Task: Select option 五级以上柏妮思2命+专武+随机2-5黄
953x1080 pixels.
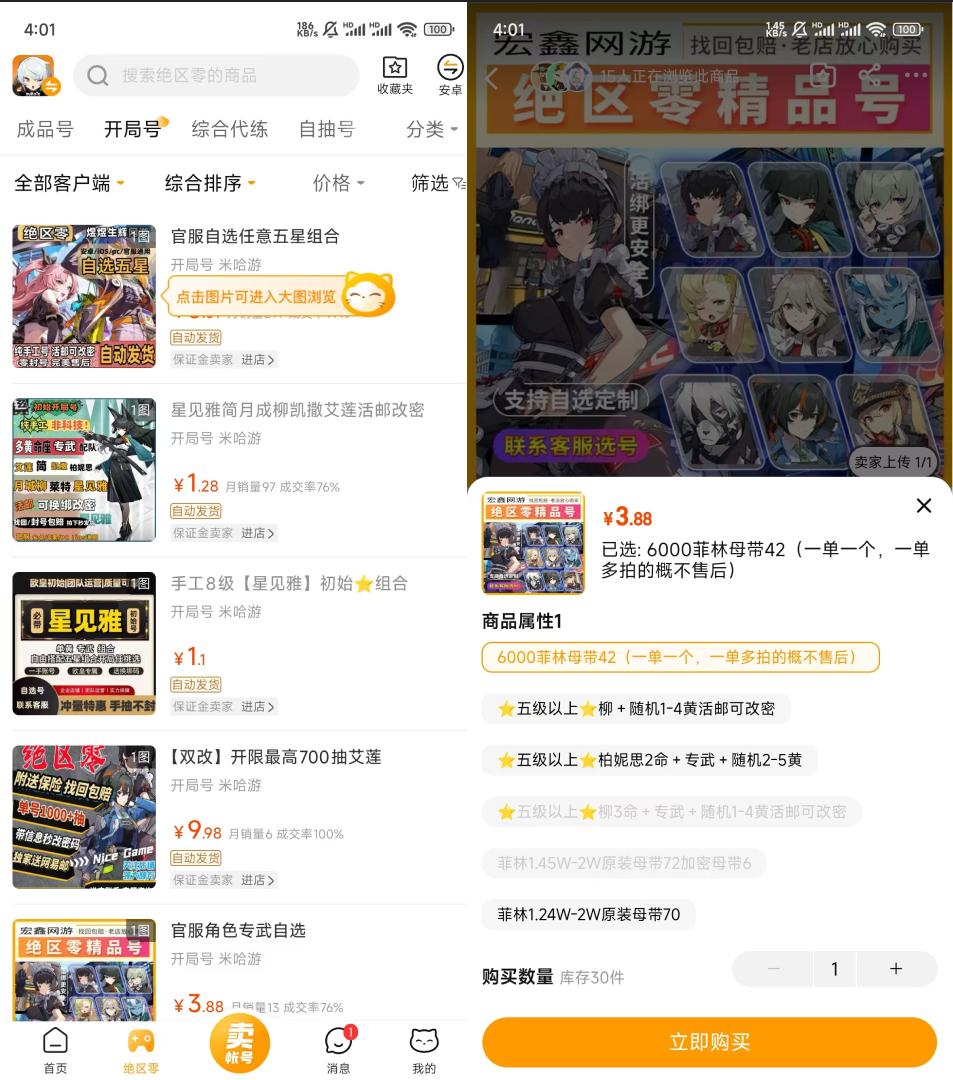Action: [649, 760]
